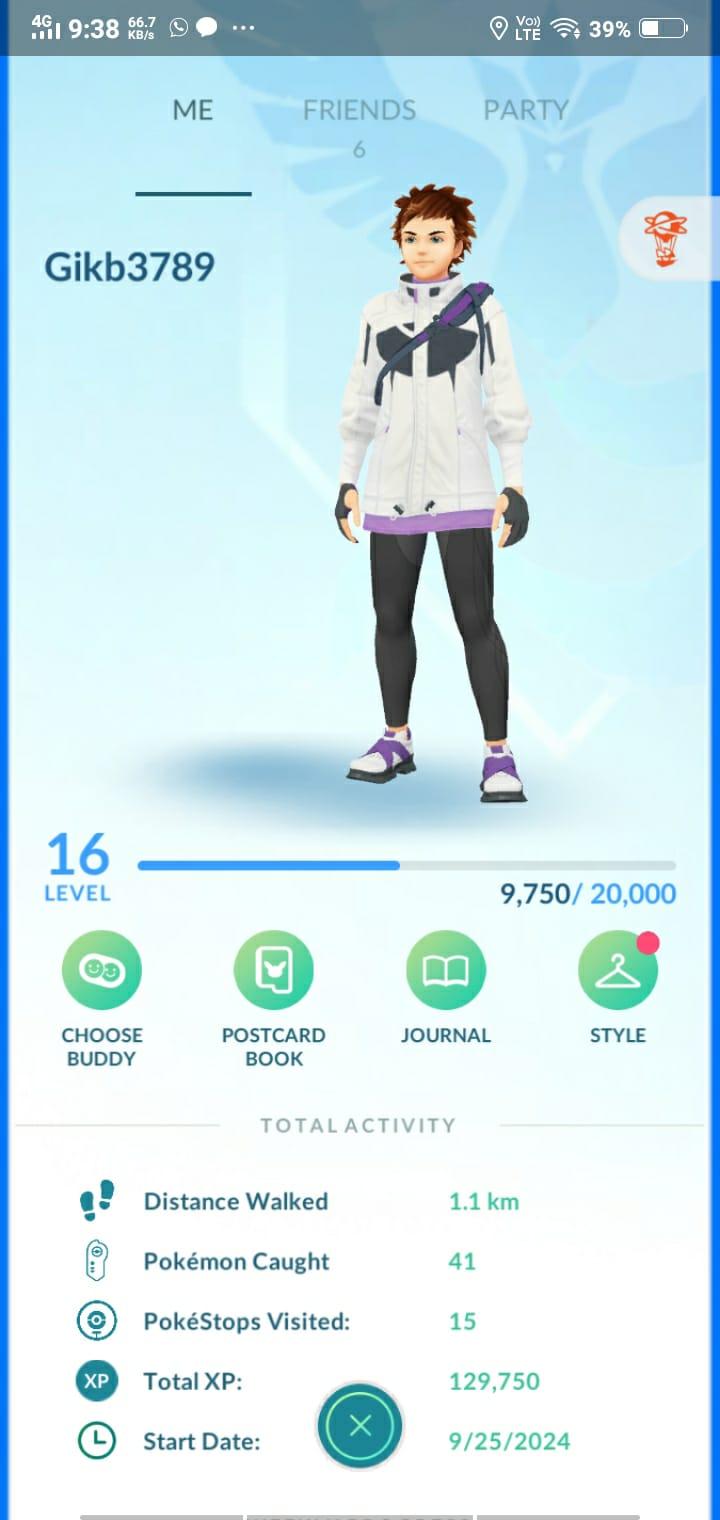Screen dimensions: 720x1520
Task: Open the Style customization menu
Action: pos(618,971)
